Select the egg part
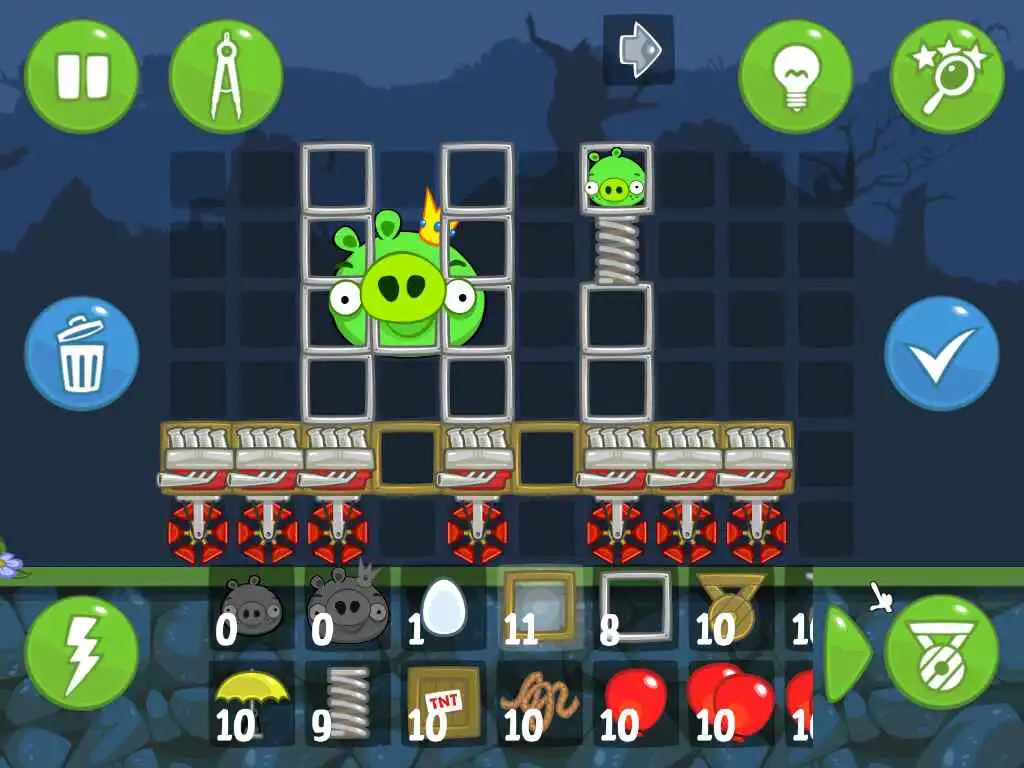This screenshot has height=768, width=1024. (x=441, y=609)
